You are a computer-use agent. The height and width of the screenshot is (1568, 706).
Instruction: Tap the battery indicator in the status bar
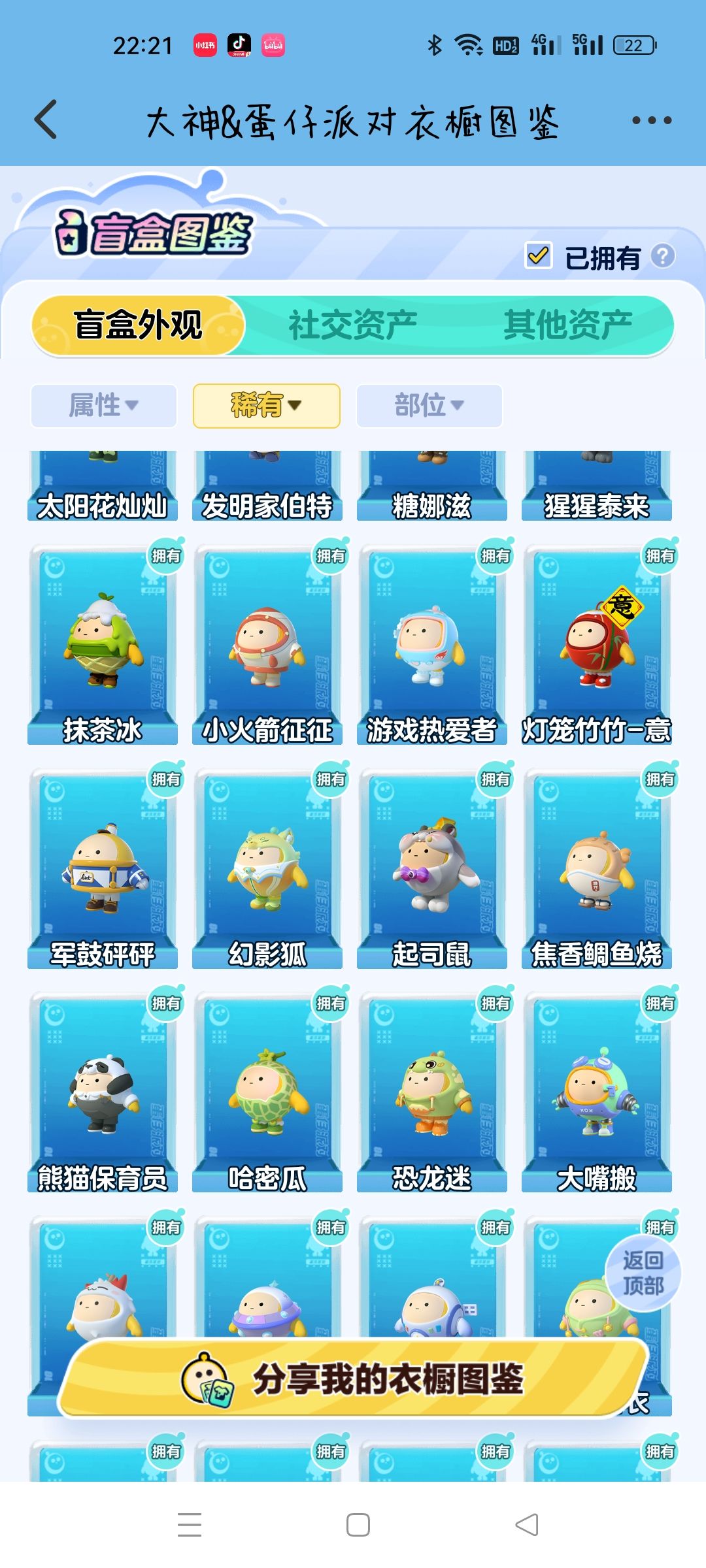point(635,44)
